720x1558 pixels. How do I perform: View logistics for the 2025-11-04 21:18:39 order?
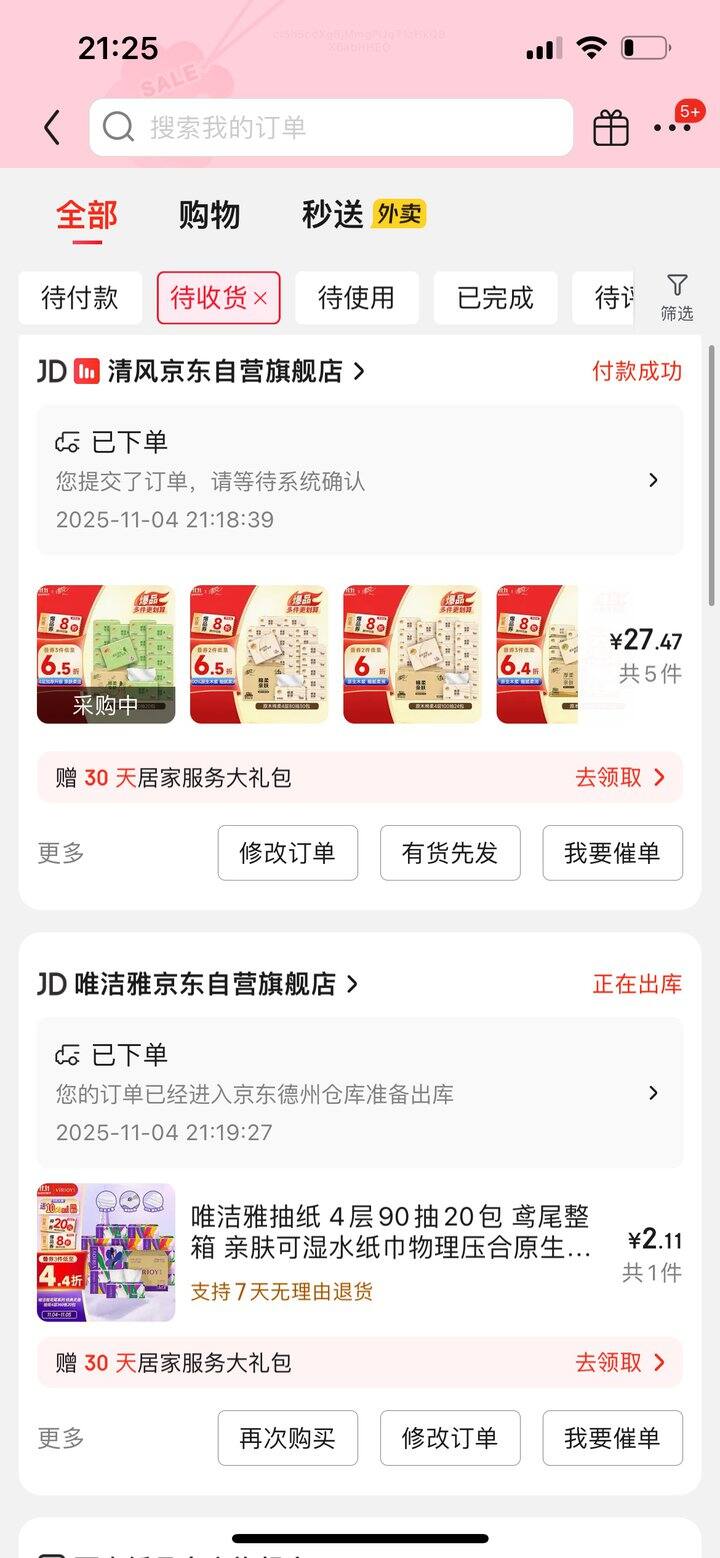[x=360, y=480]
